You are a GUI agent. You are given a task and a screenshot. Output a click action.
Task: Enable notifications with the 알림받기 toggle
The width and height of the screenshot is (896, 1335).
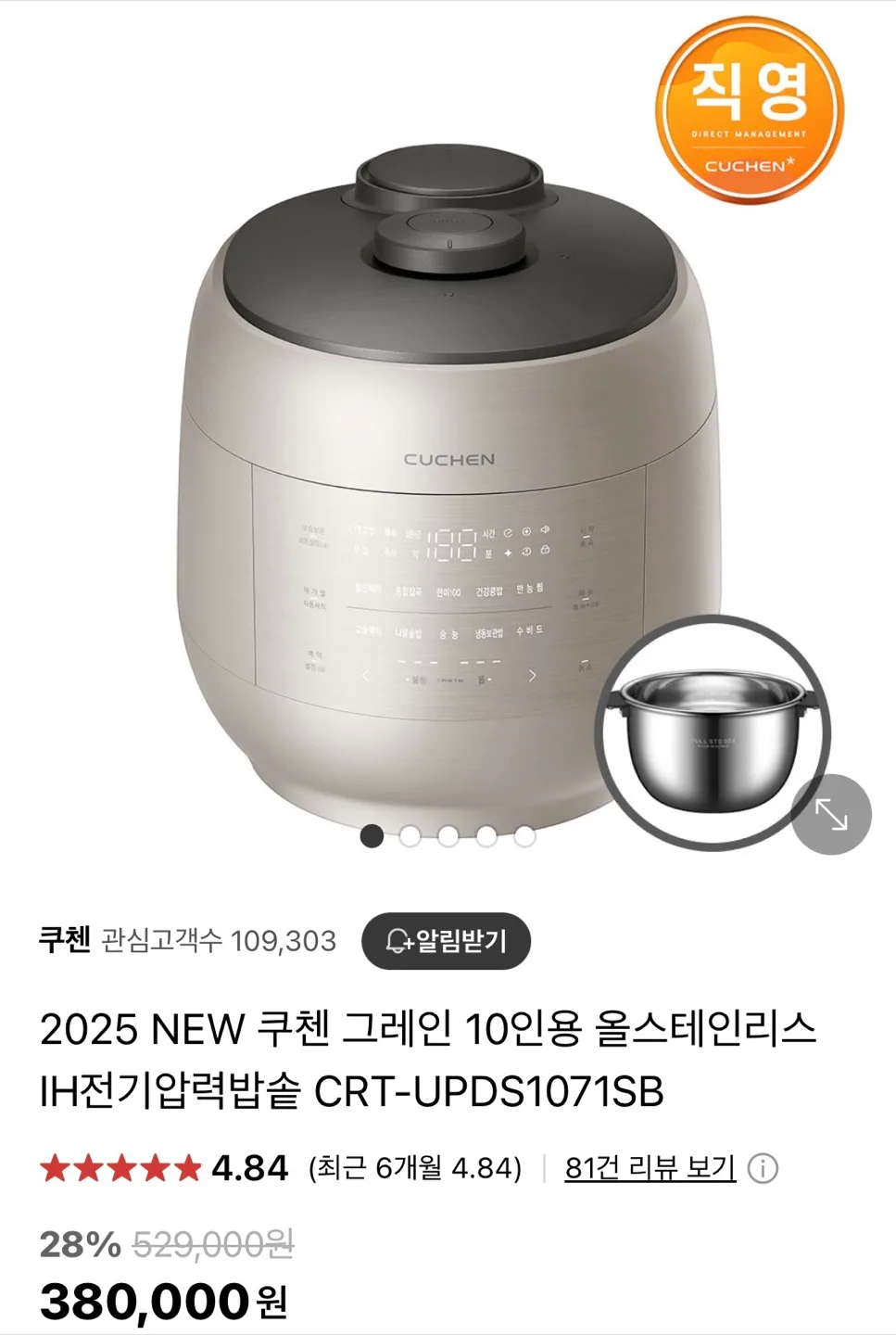445,940
